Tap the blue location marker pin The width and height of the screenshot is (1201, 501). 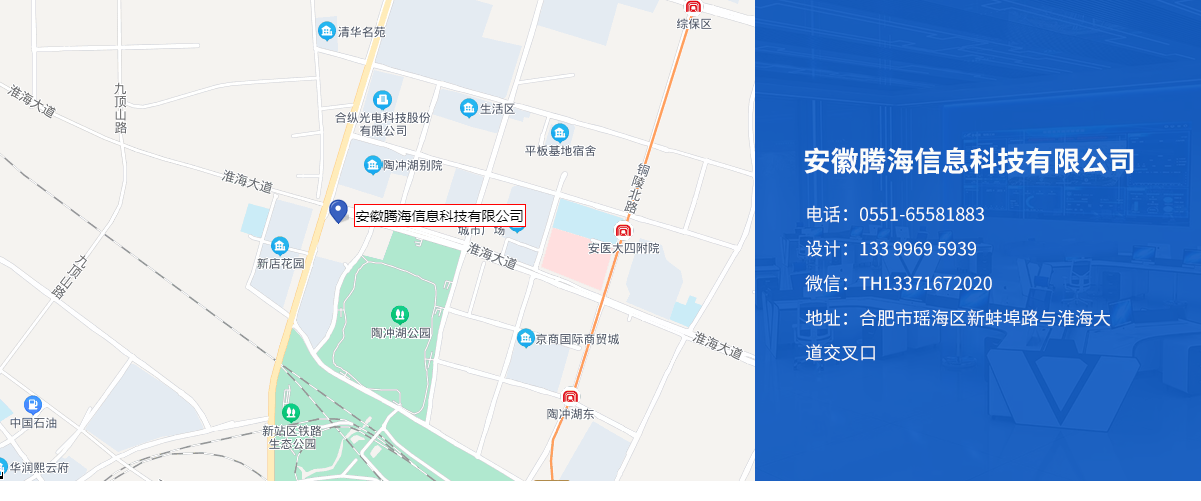[338, 210]
